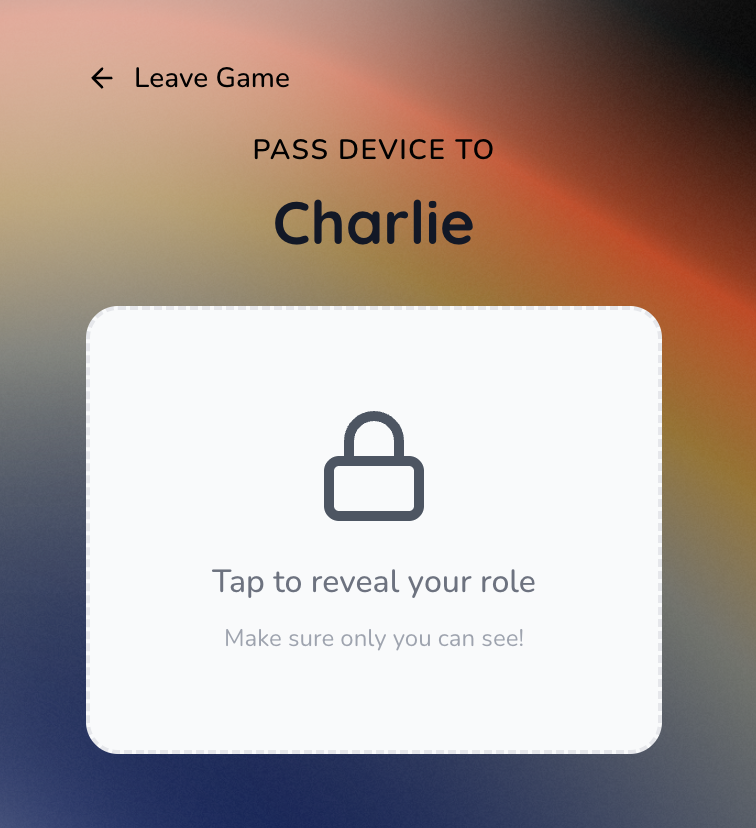
Task: Click the 'Make sure only you can see!' hint
Action: tap(375, 638)
